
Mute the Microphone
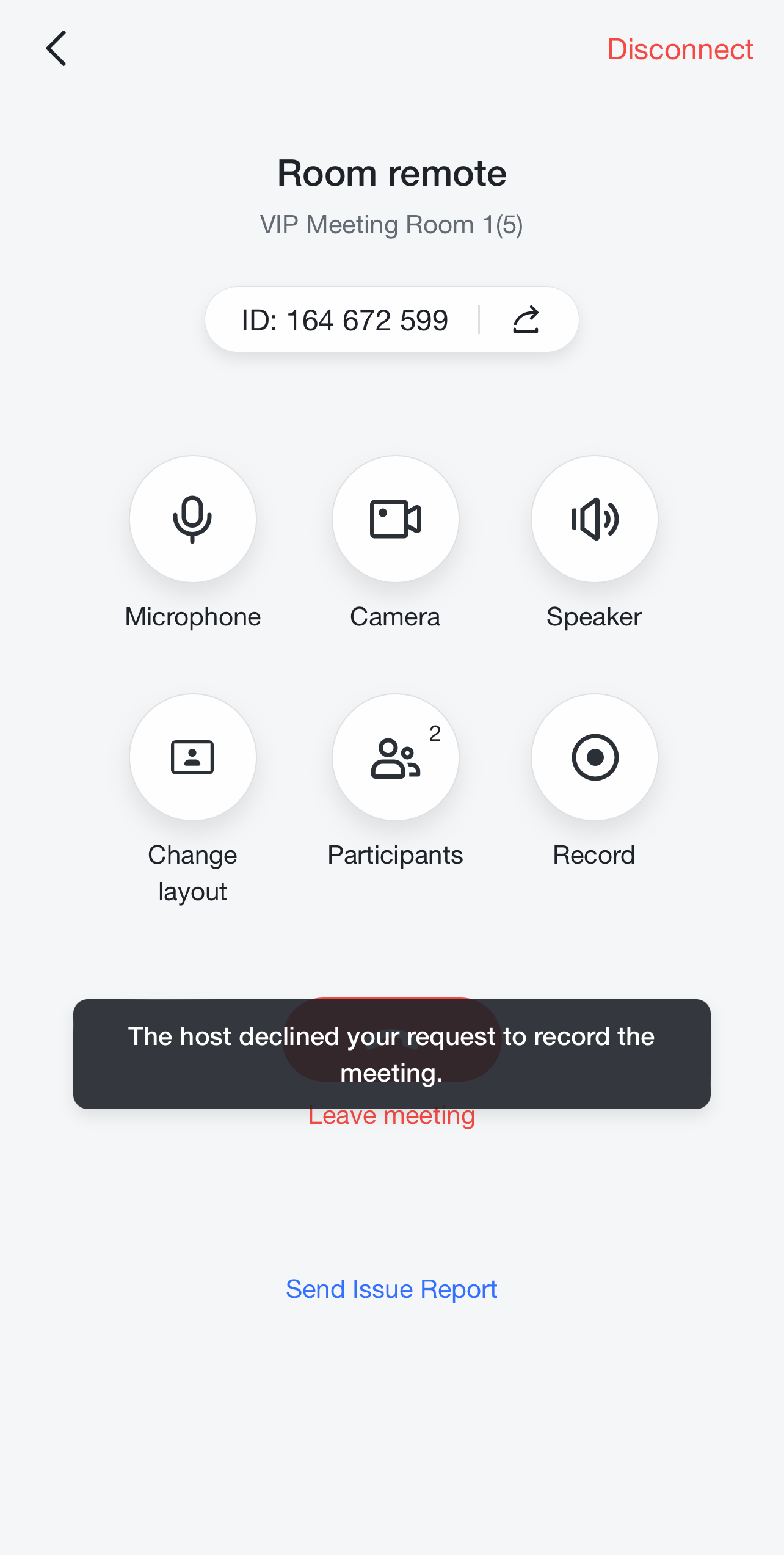click(x=192, y=519)
